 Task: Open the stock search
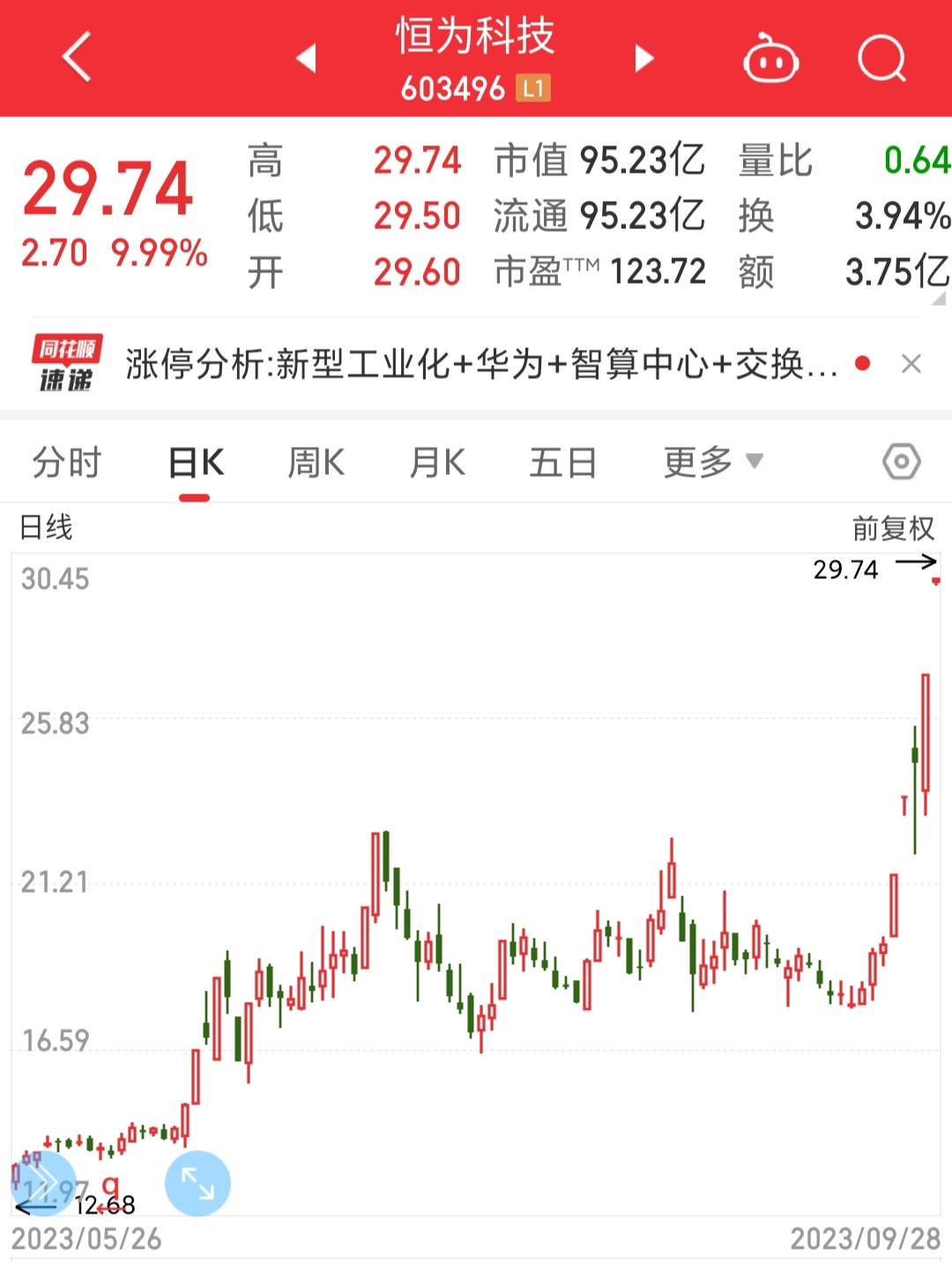tap(881, 58)
